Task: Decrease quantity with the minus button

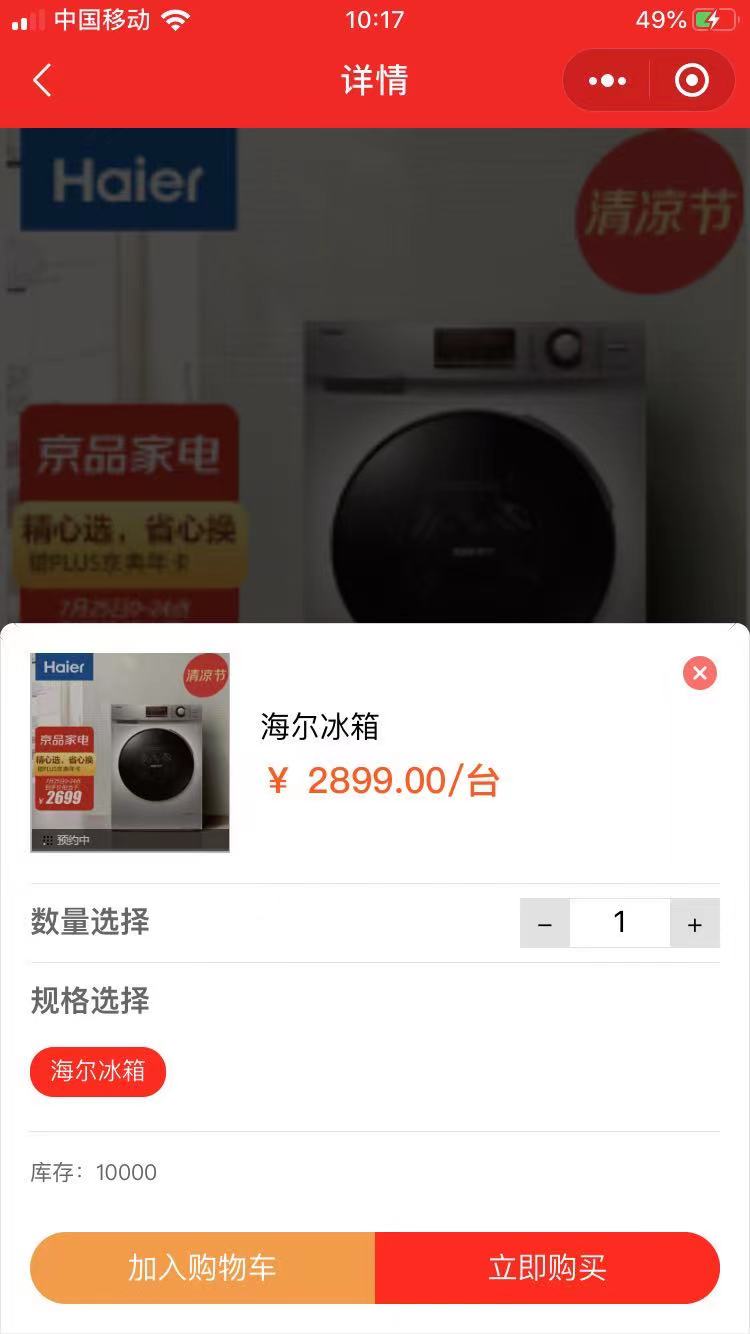Action: tap(545, 923)
